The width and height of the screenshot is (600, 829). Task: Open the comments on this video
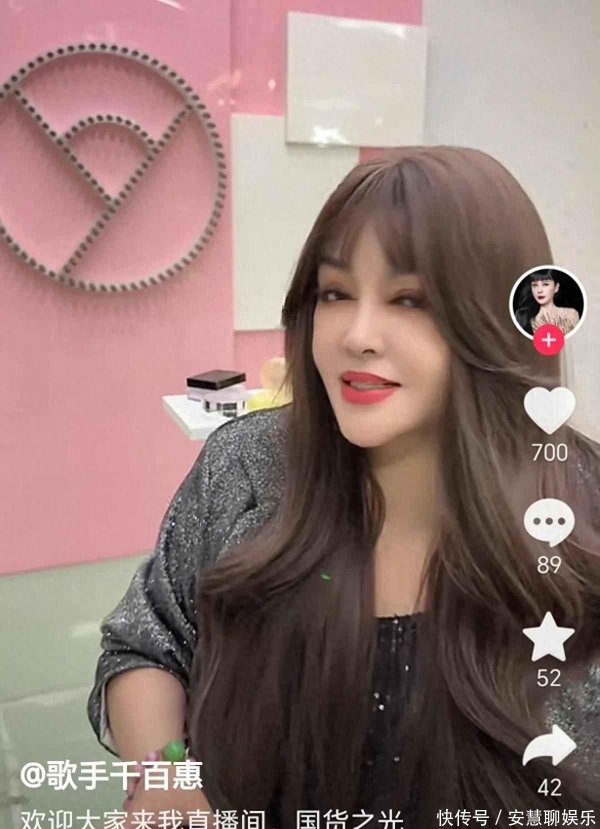pos(549,524)
